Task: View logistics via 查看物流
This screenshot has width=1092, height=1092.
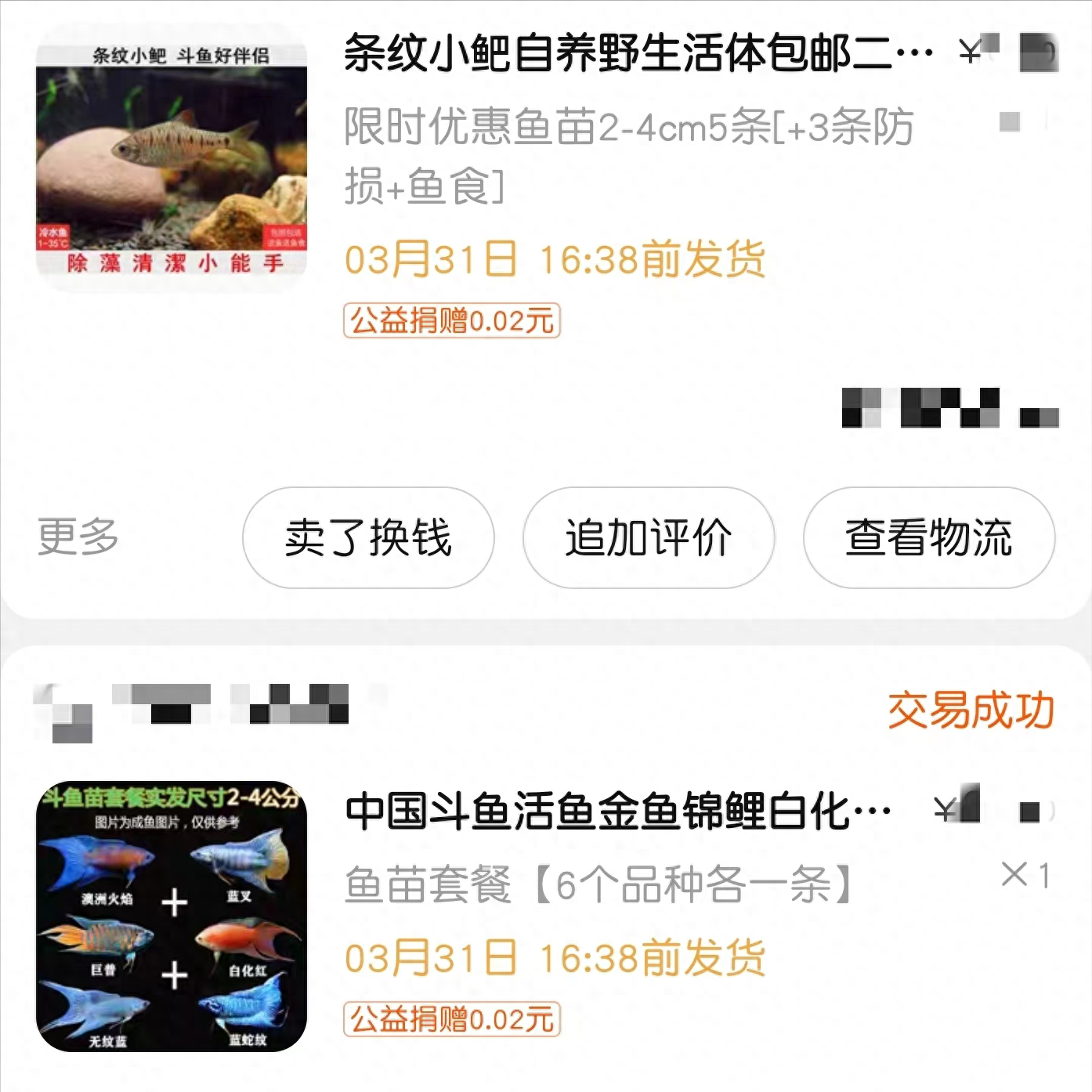Action: [x=928, y=538]
